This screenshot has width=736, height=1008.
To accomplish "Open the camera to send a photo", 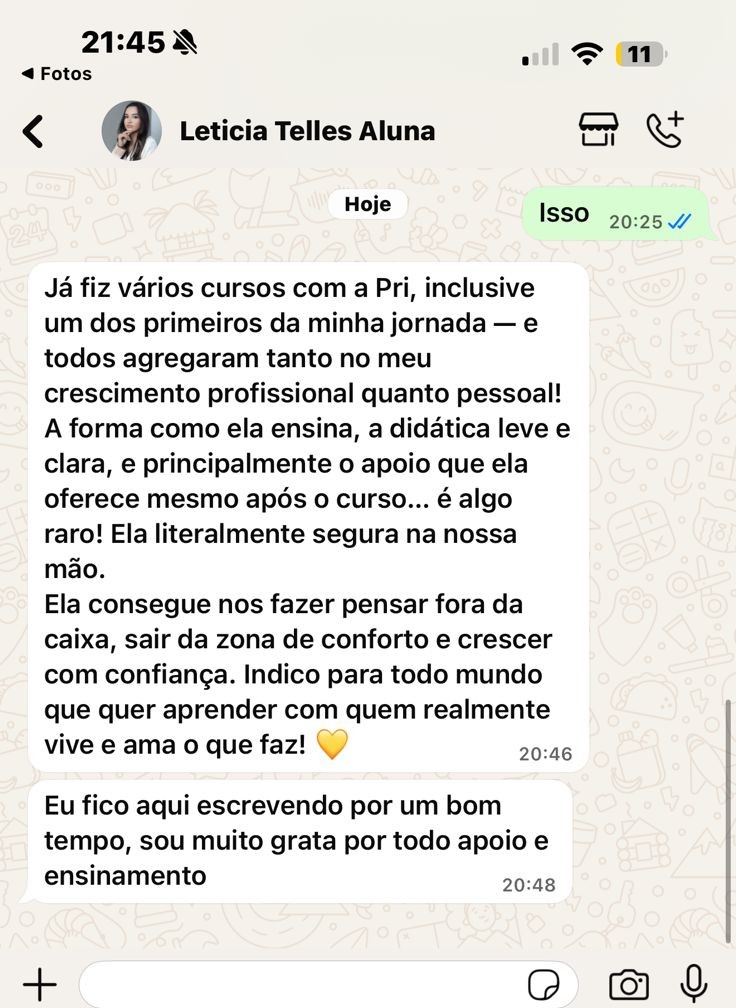I will [x=628, y=984].
